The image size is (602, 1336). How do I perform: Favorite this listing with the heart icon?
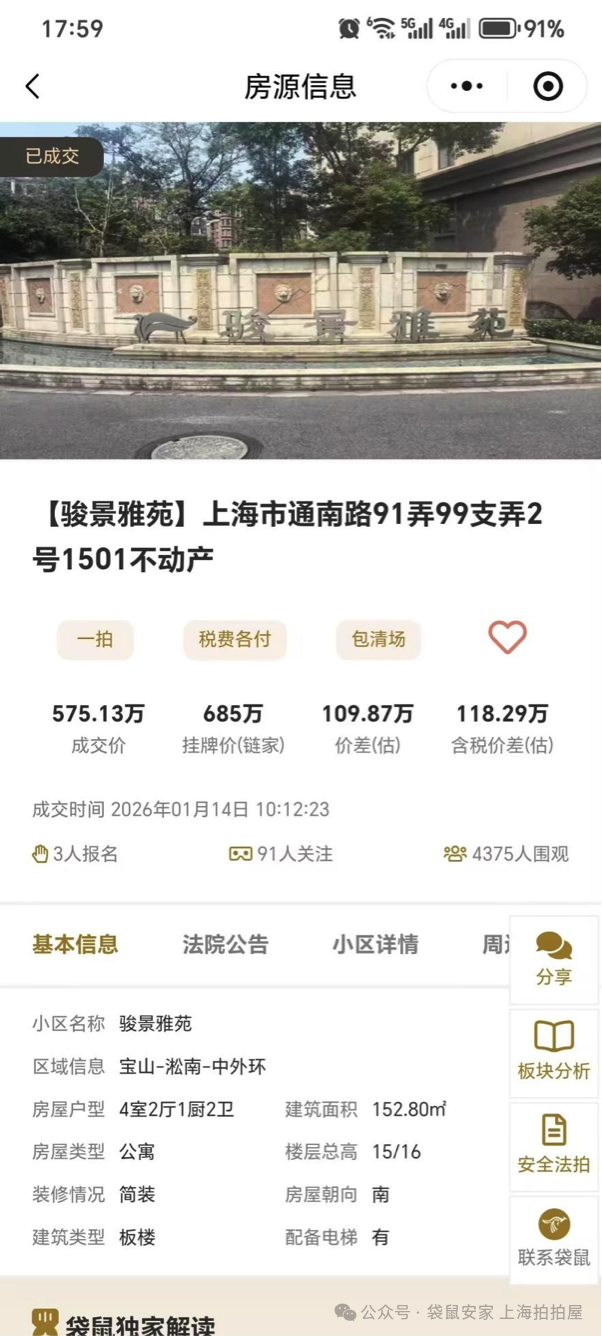507,637
